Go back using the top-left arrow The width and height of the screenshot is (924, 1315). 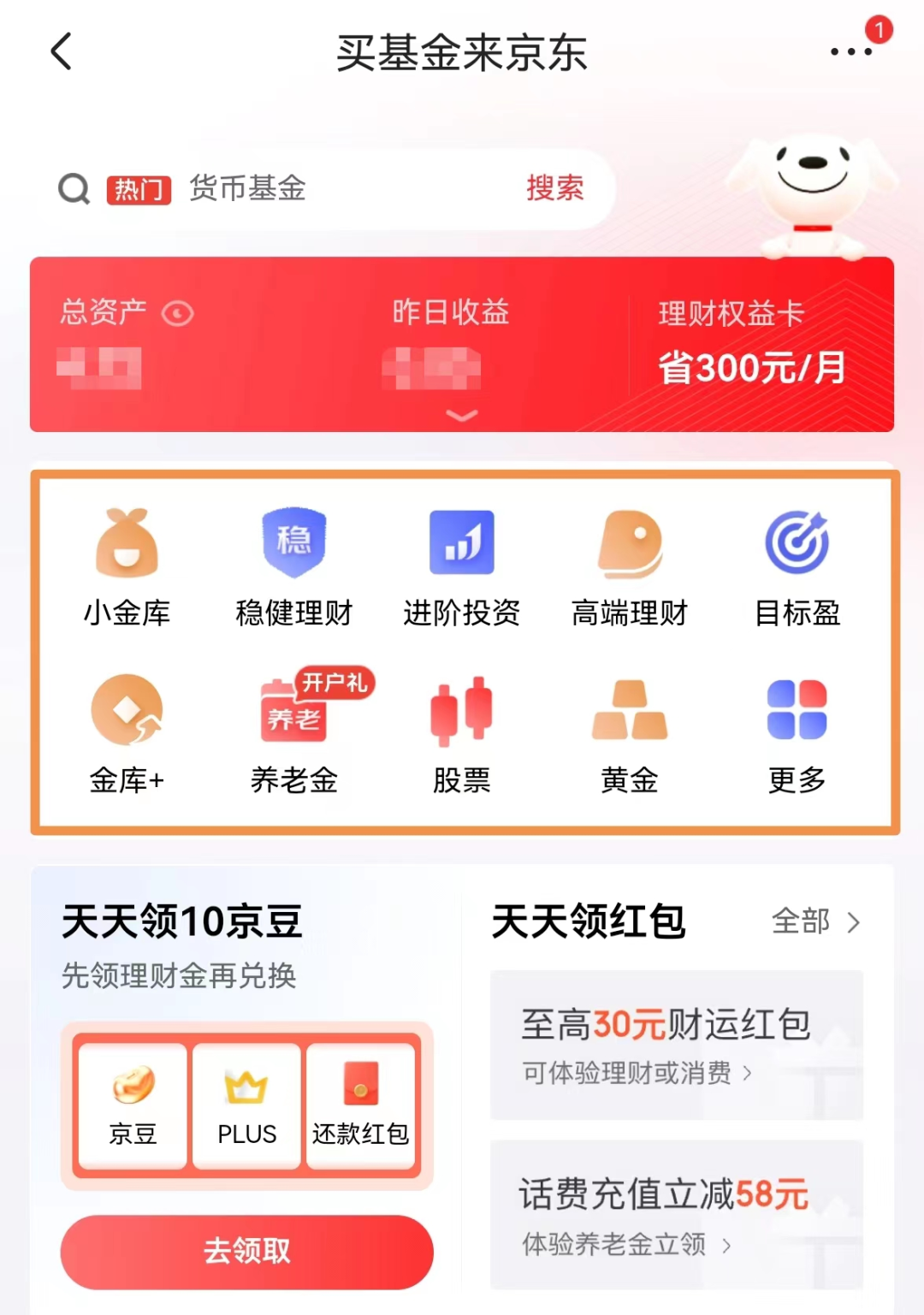point(62,52)
